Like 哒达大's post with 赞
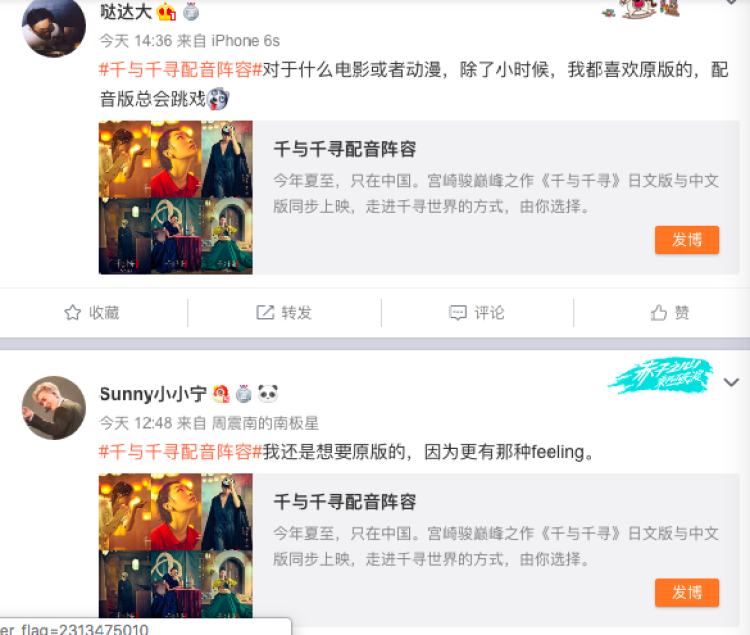The width and height of the screenshot is (750, 635). pyautogui.click(x=670, y=313)
